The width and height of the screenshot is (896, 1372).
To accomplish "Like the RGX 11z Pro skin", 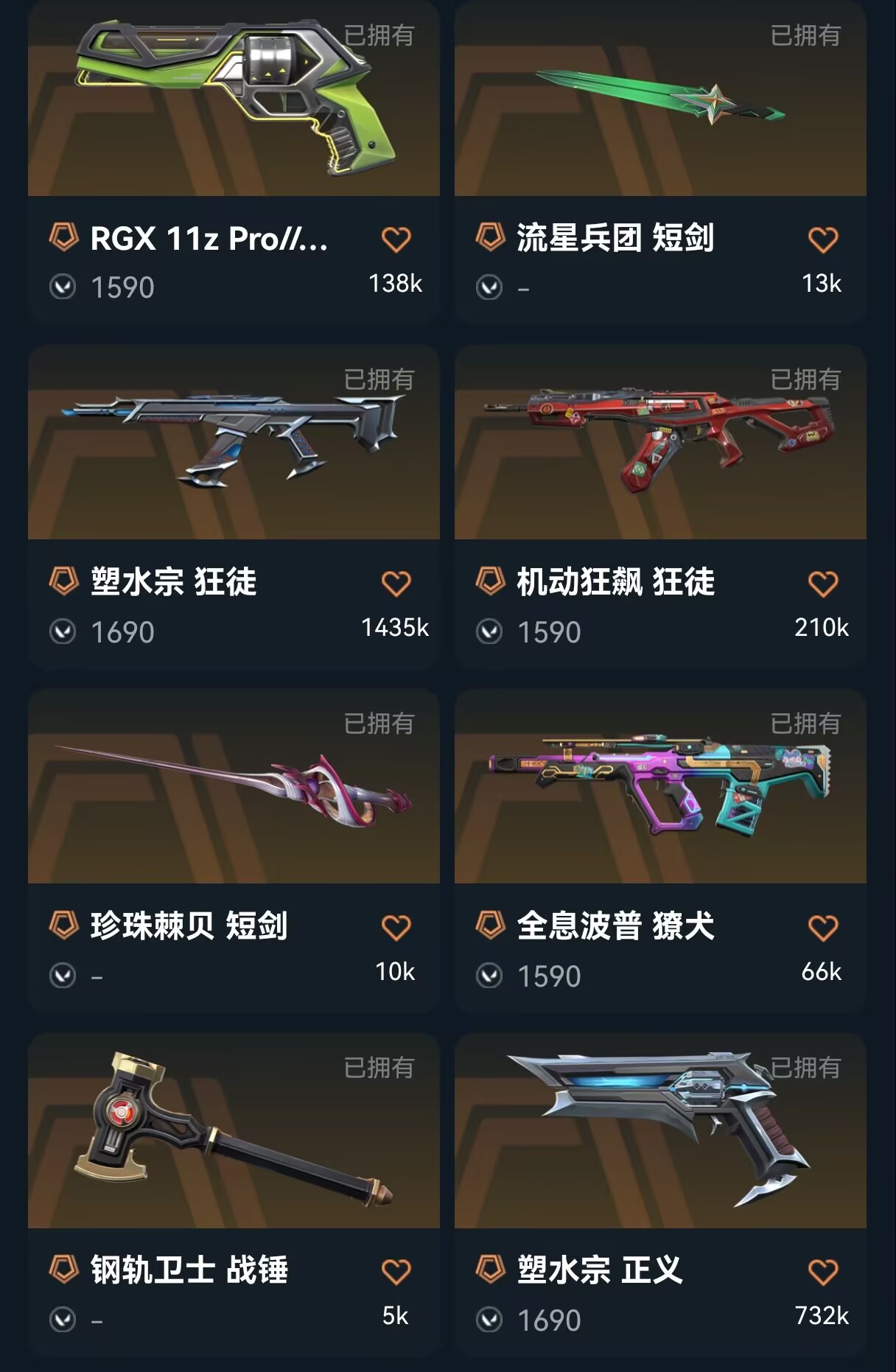I will pos(396,239).
